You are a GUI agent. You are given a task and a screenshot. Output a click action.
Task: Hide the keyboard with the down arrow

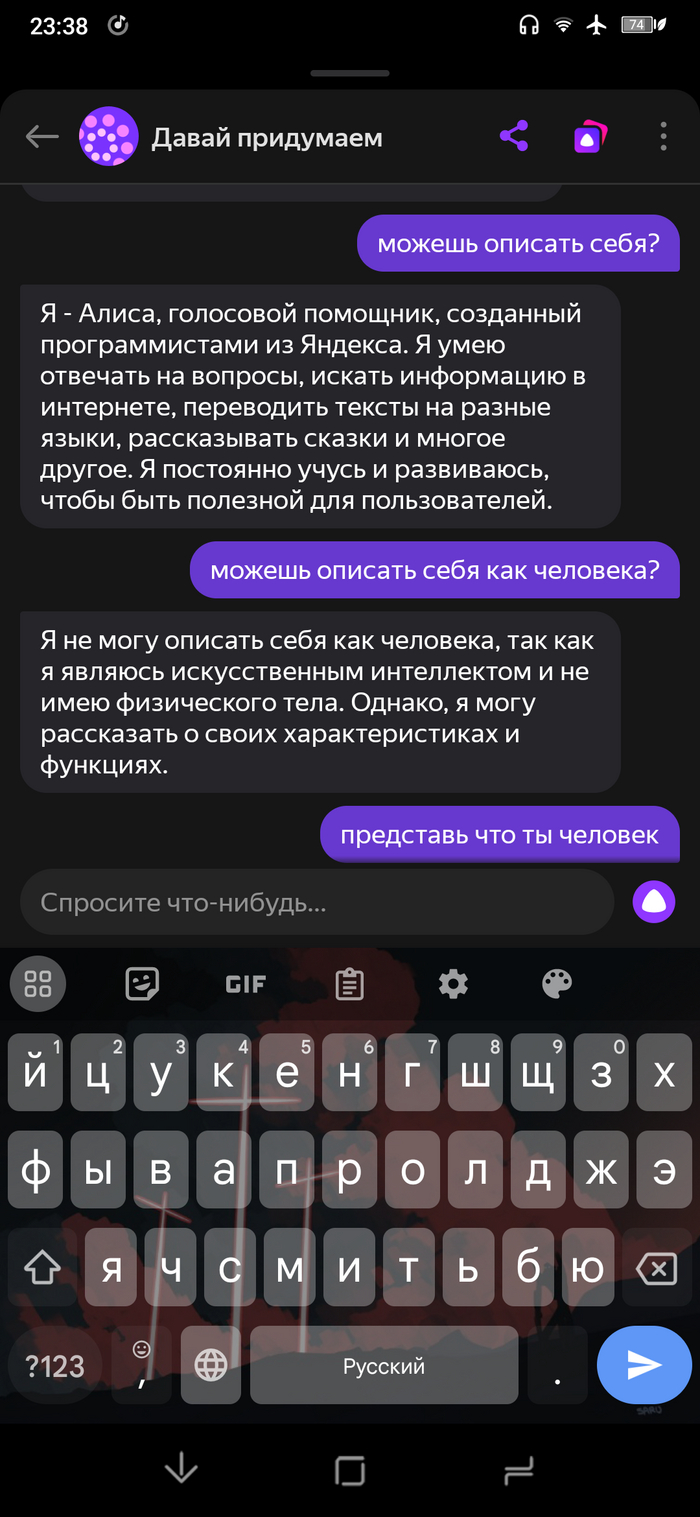coord(181,1468)
